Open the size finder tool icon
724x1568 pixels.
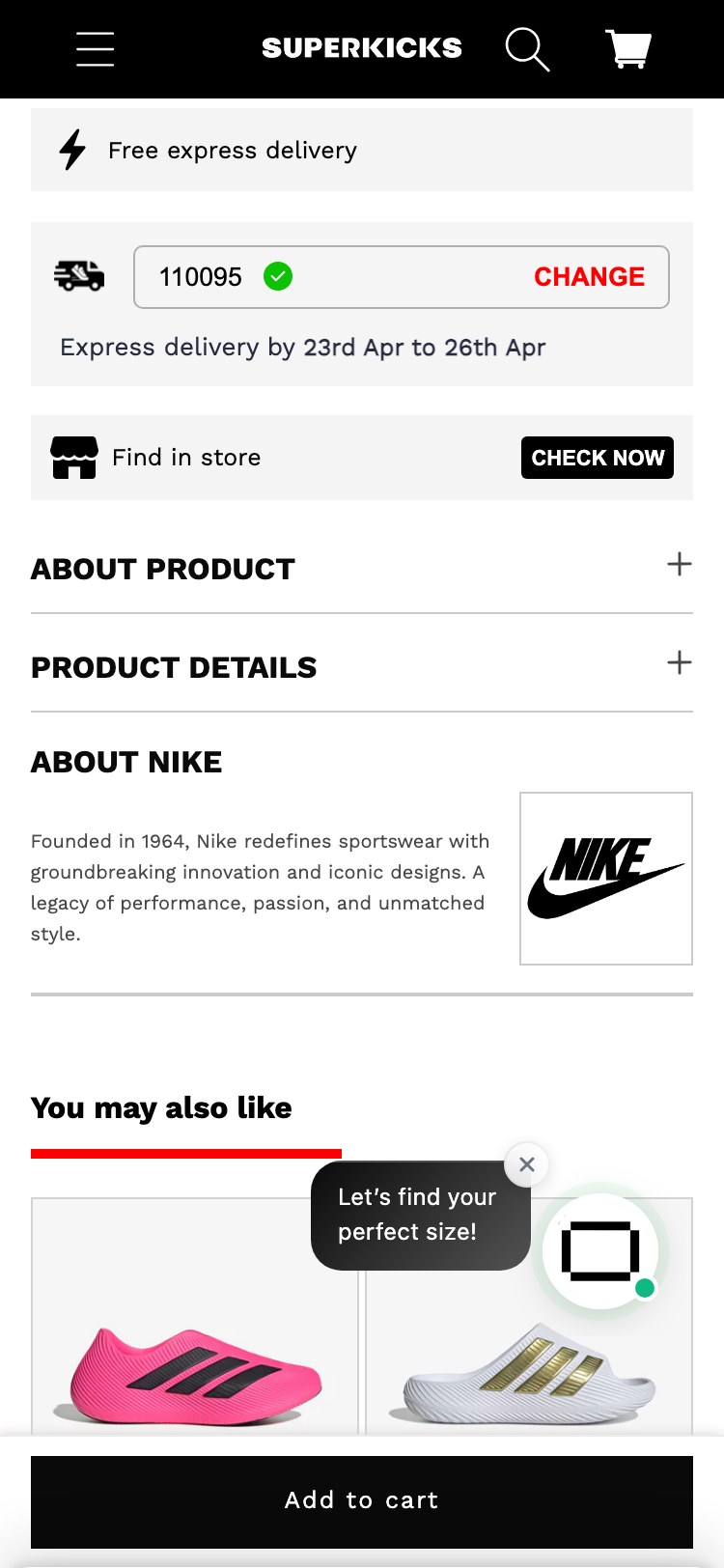click(x=600, y=1250)
